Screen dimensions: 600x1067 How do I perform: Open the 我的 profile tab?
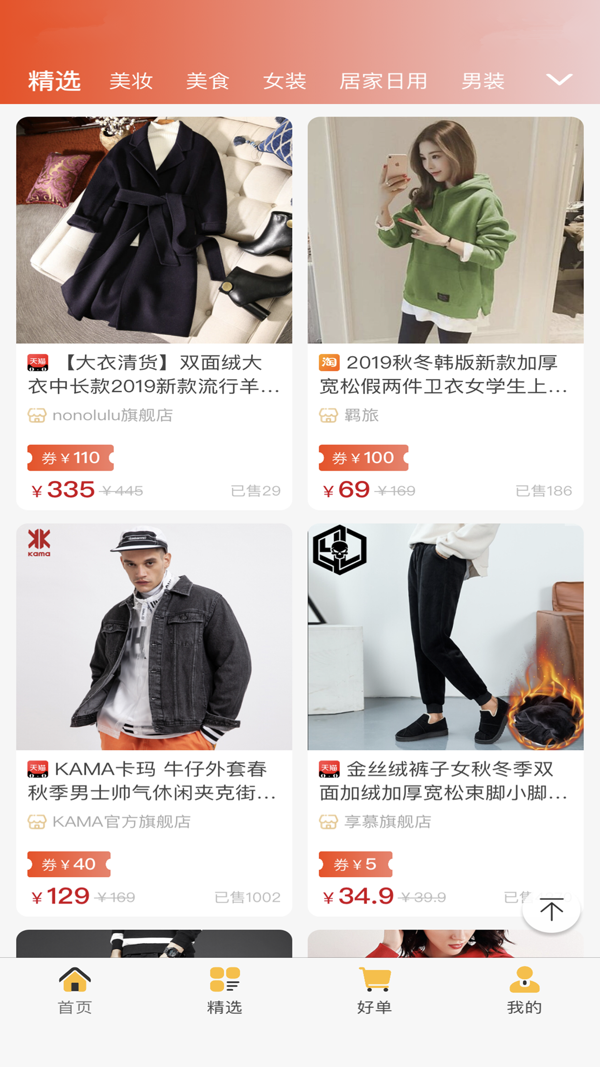524,990
